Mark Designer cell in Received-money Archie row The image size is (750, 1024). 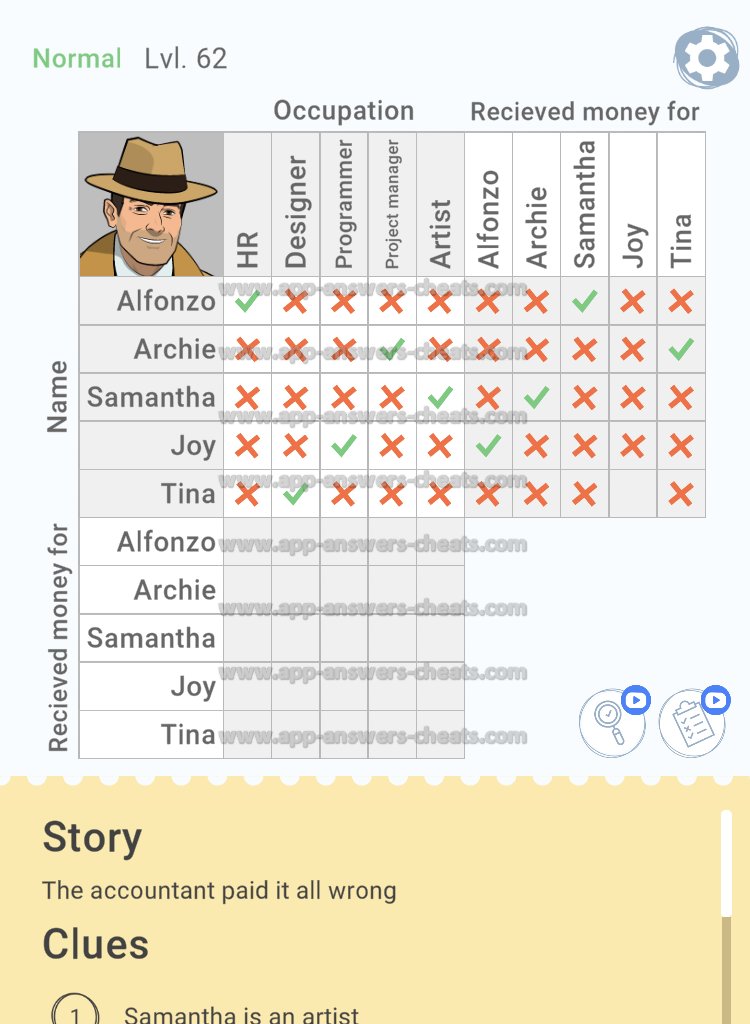click(x=295, y=590)
